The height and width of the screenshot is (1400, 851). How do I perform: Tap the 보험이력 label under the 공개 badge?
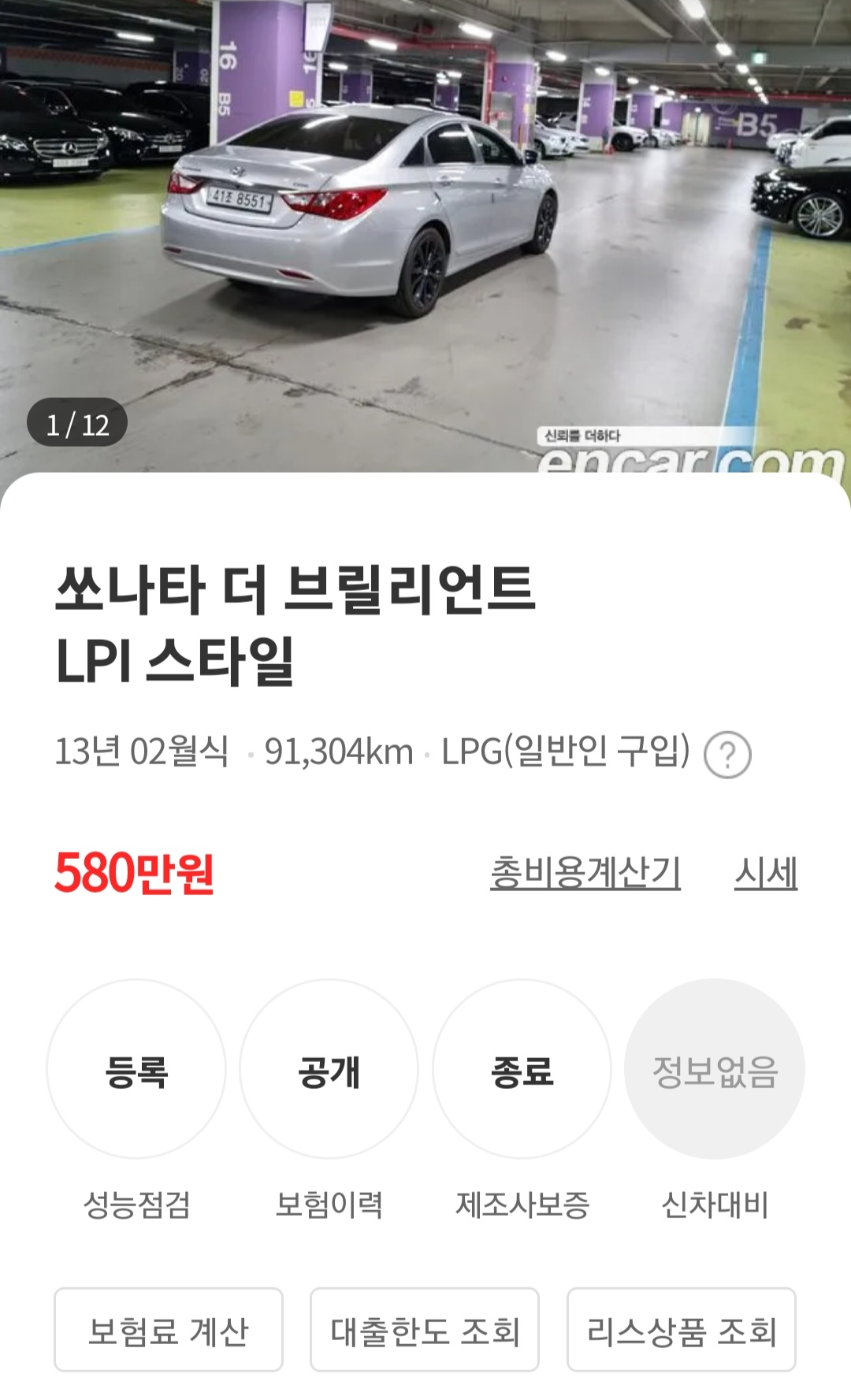(329, 1203)
